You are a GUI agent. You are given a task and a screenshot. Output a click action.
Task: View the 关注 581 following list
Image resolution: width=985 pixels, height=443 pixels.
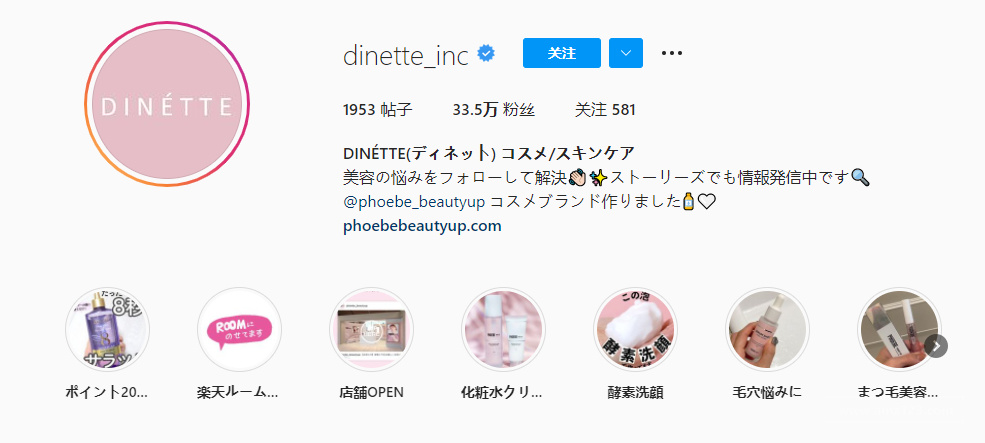point(605,110)
